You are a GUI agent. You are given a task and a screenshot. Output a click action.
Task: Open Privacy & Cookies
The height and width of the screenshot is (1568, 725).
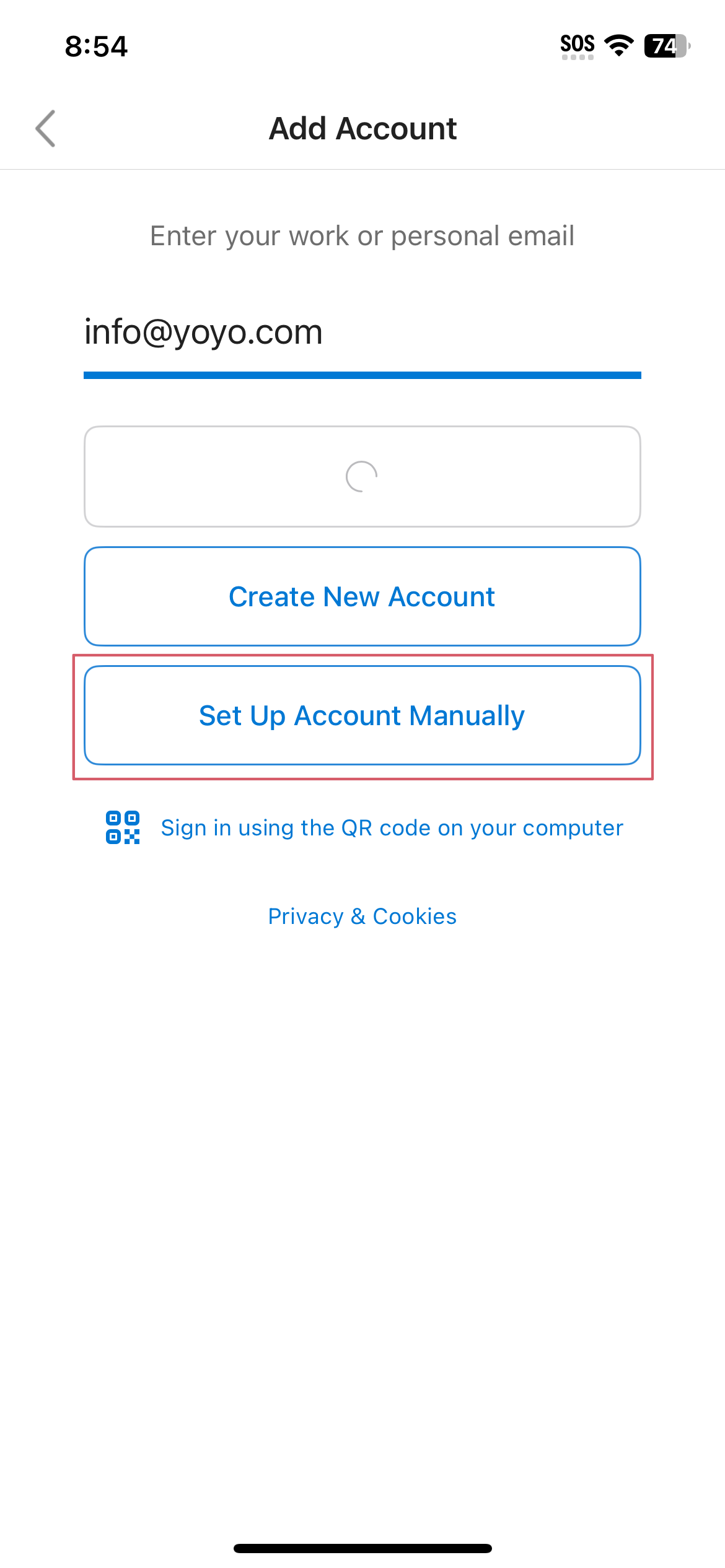point(362,917)
